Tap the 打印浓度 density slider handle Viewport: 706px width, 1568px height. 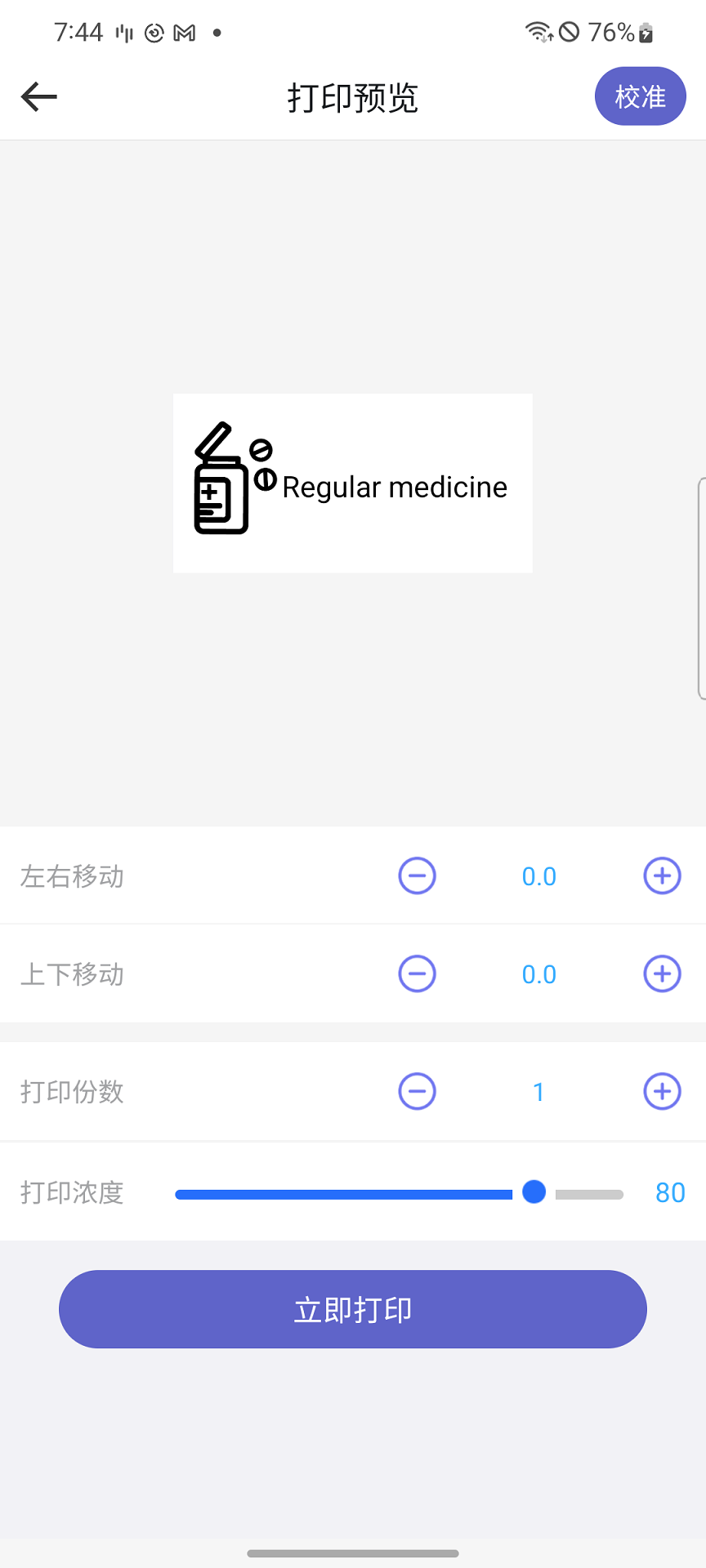coord(534,1193)
